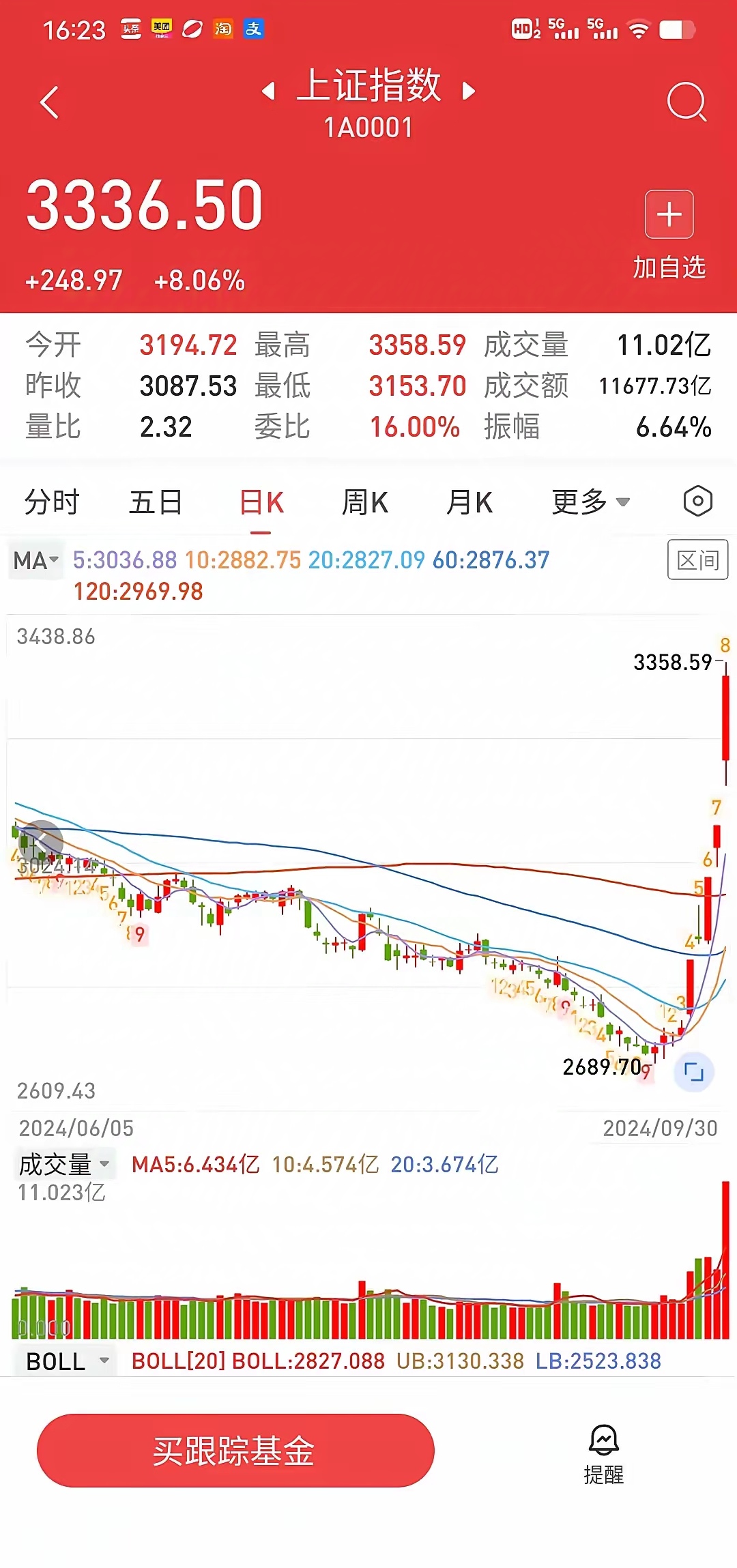
Task: Tap the back arrow to exit the index page
Action: coord(48,101)
